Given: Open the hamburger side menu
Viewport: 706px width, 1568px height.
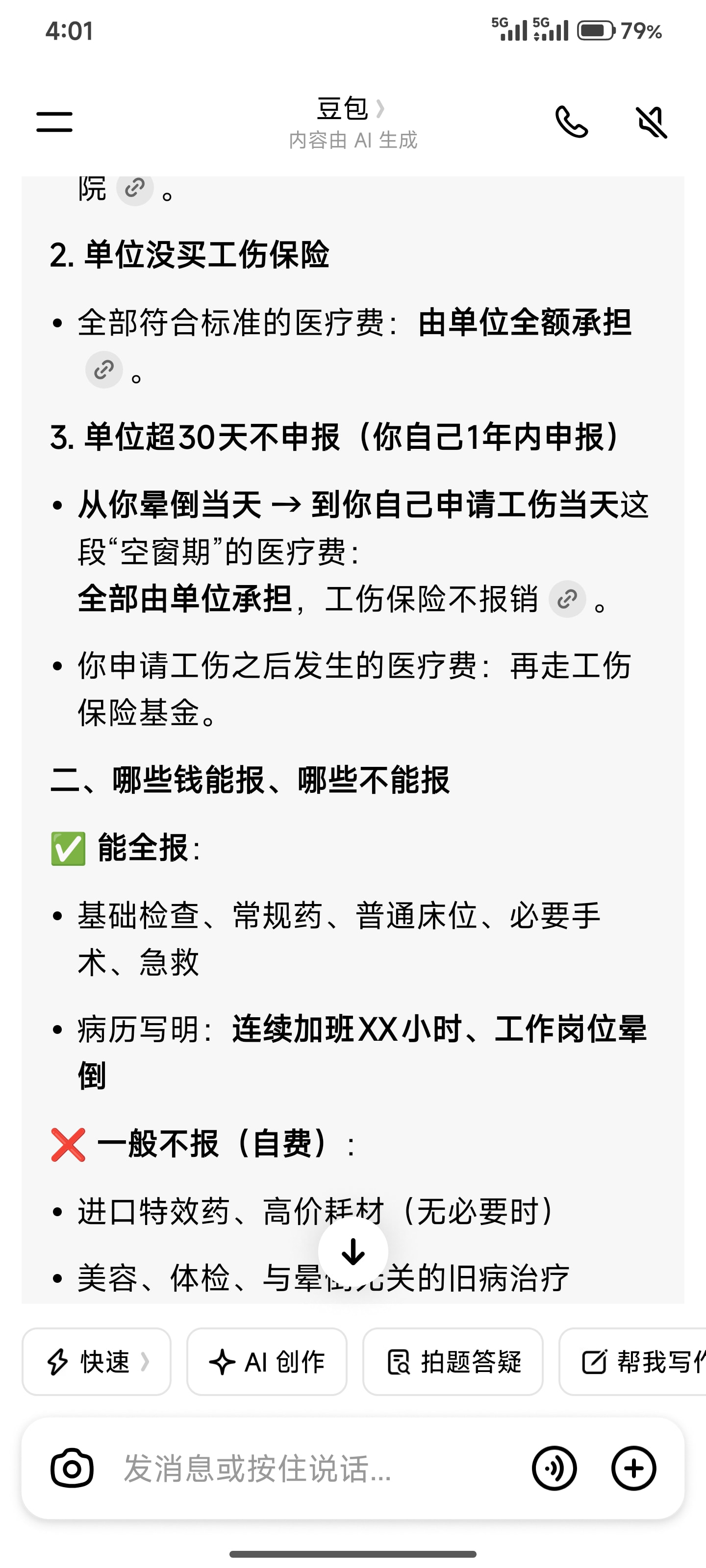Looking at the screenshot, I should click(54, 122).
